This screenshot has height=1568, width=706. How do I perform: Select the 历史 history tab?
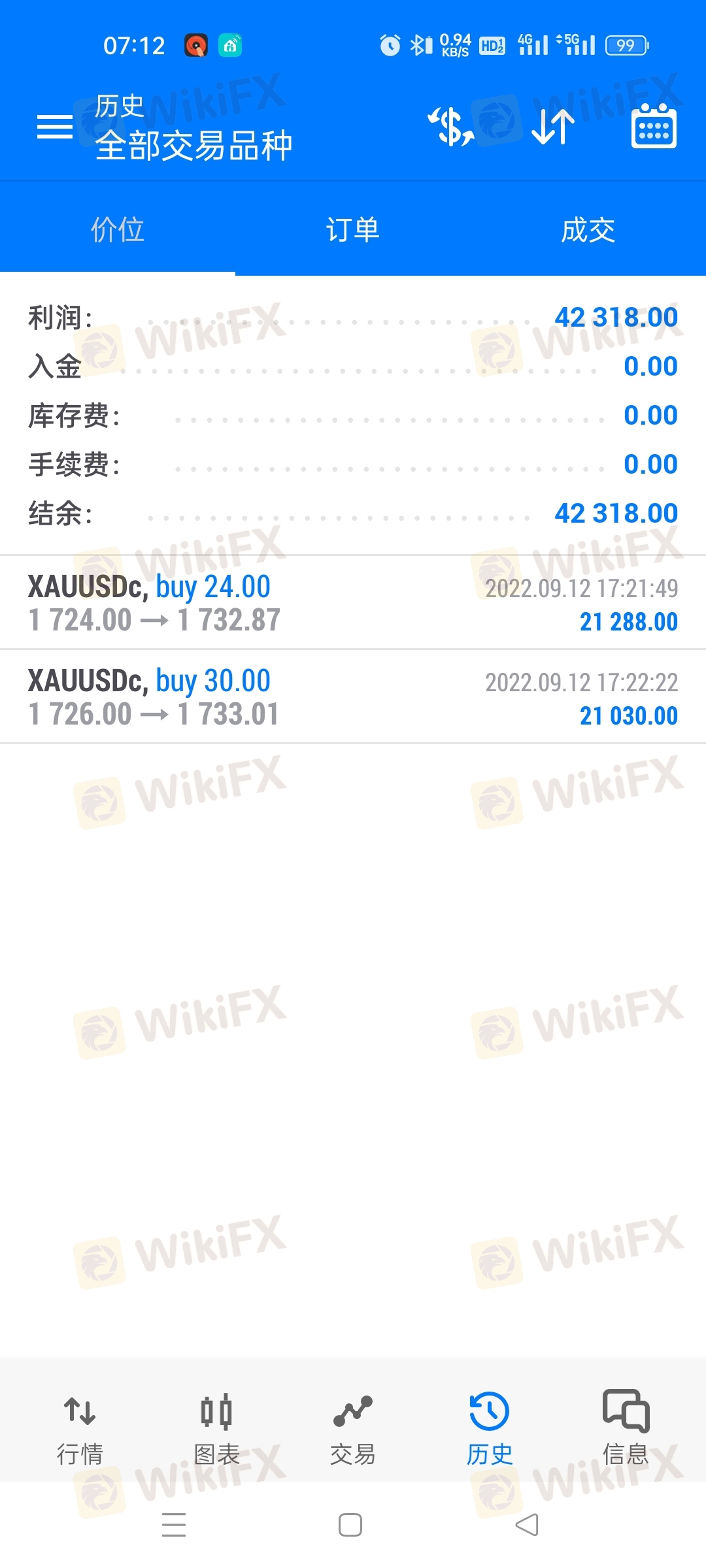489,1429
